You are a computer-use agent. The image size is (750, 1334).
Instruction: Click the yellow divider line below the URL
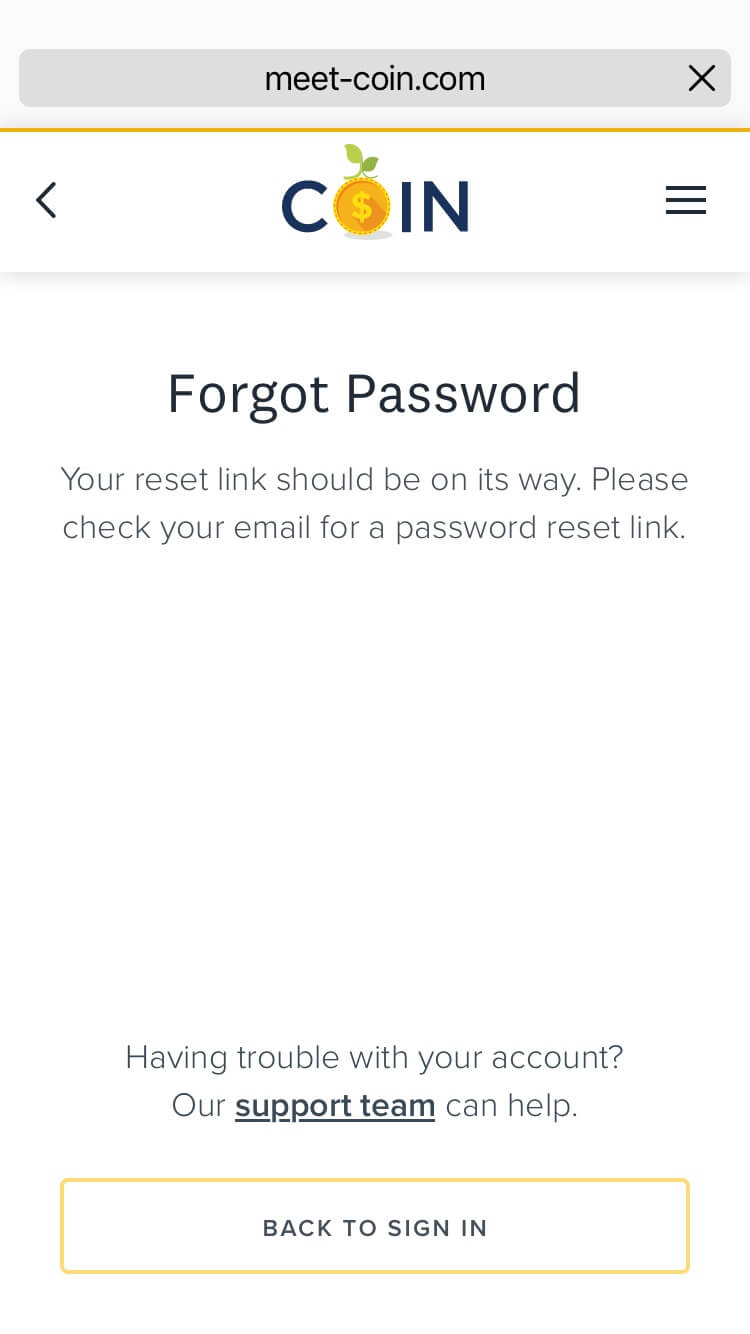375,130
